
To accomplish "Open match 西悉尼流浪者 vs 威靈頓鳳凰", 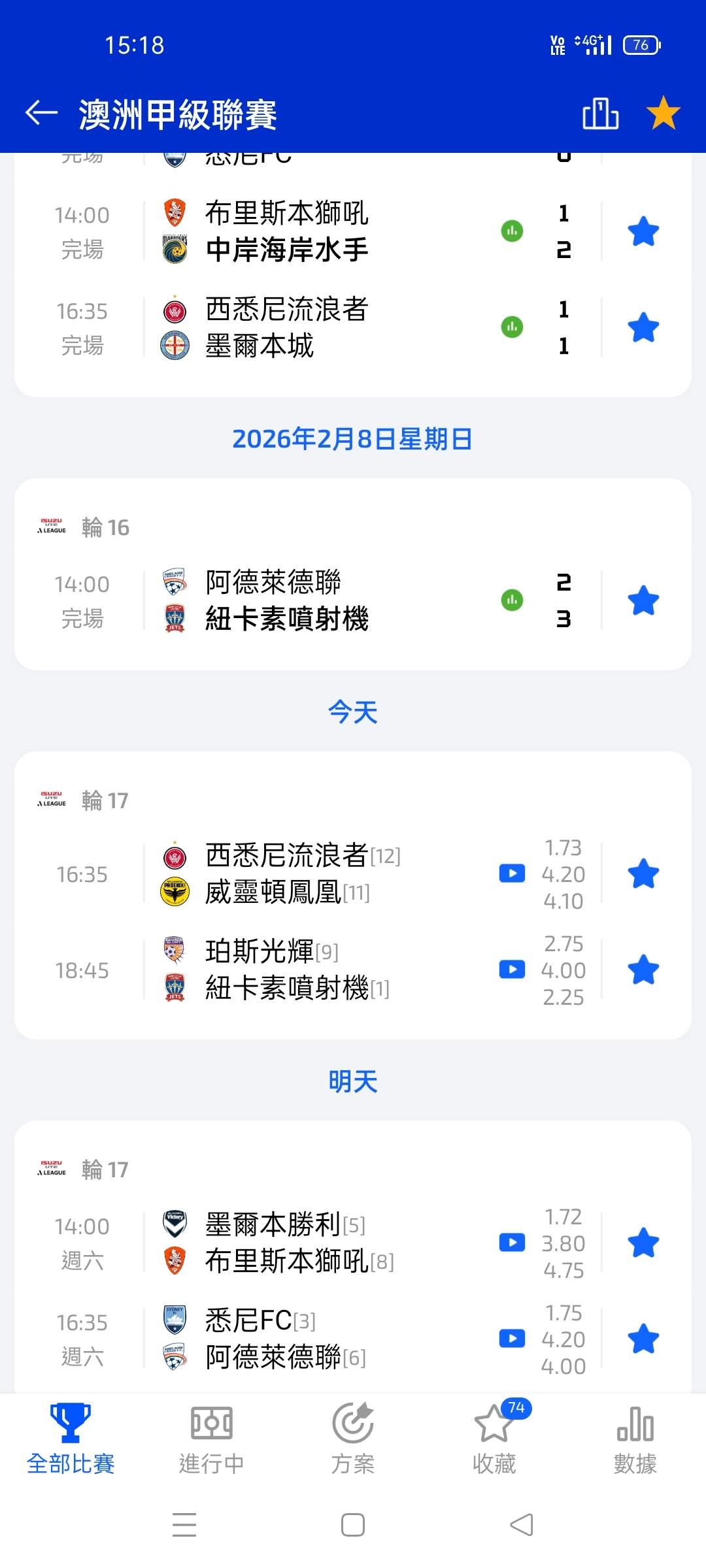I will click(x=286, y=874).
